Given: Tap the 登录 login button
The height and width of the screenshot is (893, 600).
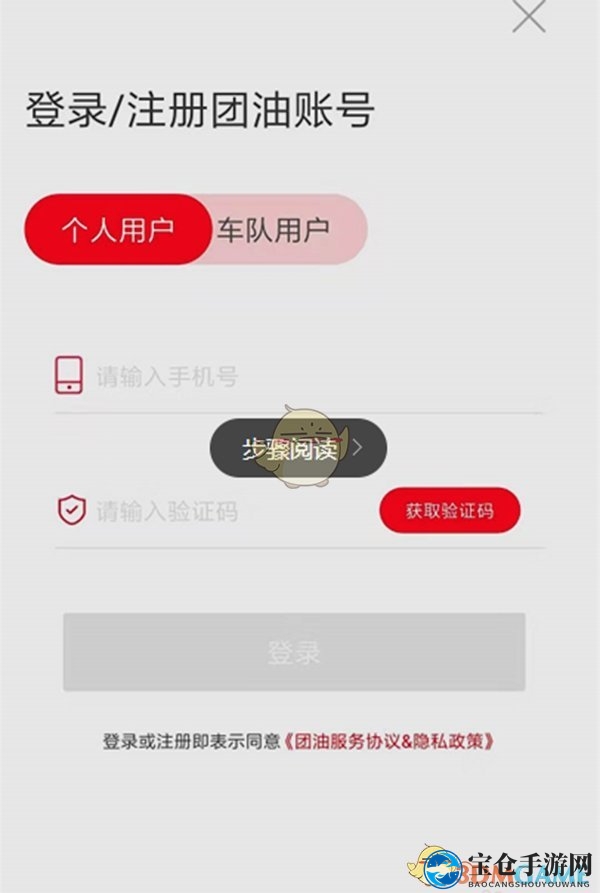Looking at the screenshot, I should pyautogui.click(x=294, y=652).
